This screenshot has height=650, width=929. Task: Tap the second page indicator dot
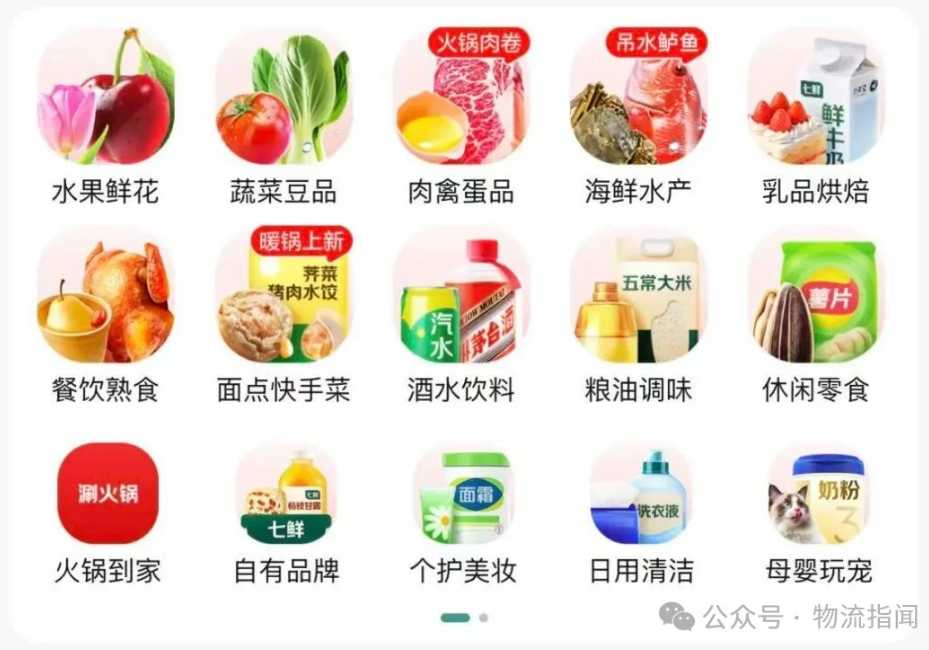[483, 618]
